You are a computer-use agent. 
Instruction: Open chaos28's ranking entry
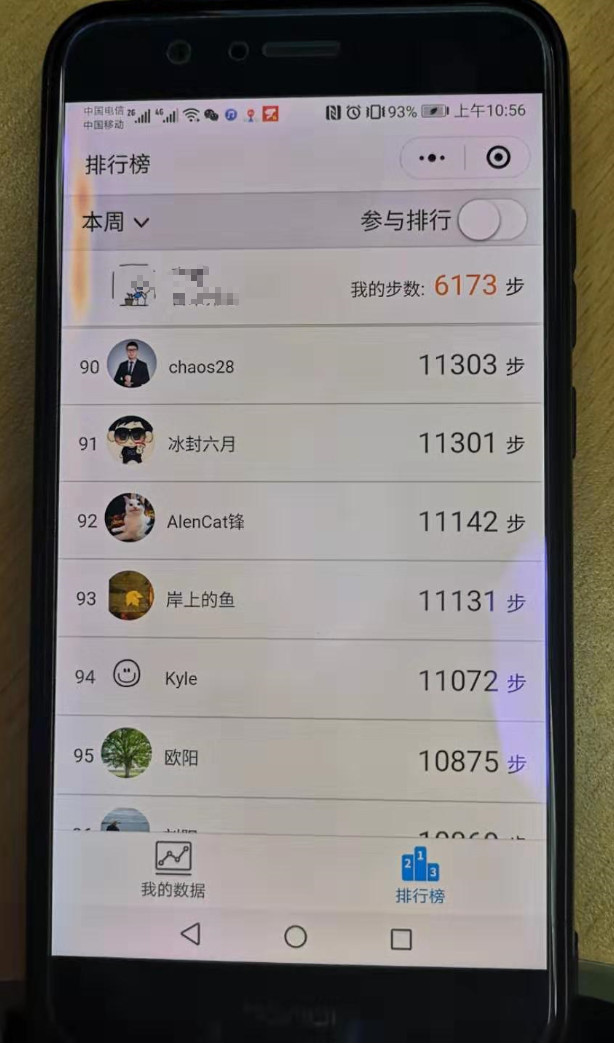(x=300, y=365)
